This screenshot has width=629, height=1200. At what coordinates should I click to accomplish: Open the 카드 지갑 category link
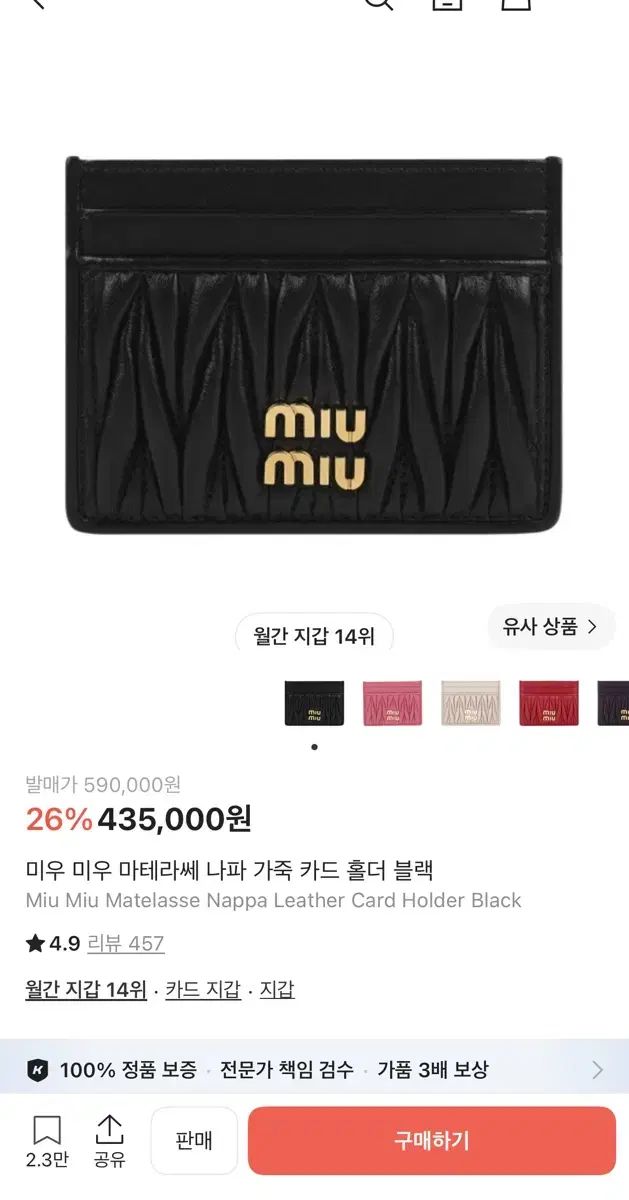[203, 990]
